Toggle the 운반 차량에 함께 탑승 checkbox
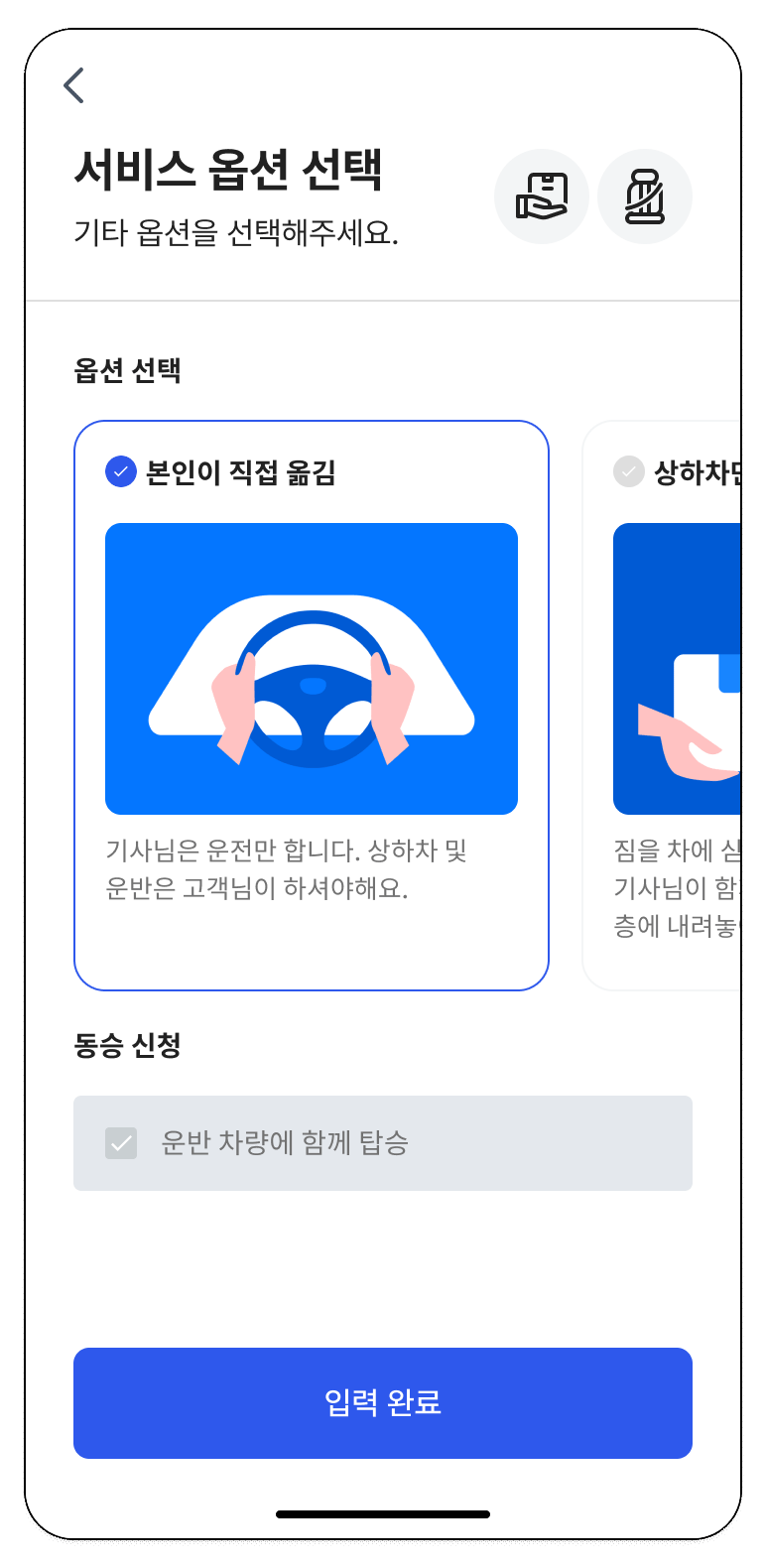The width and height of the screenshot is (766, 1568). coord(121,1143)
